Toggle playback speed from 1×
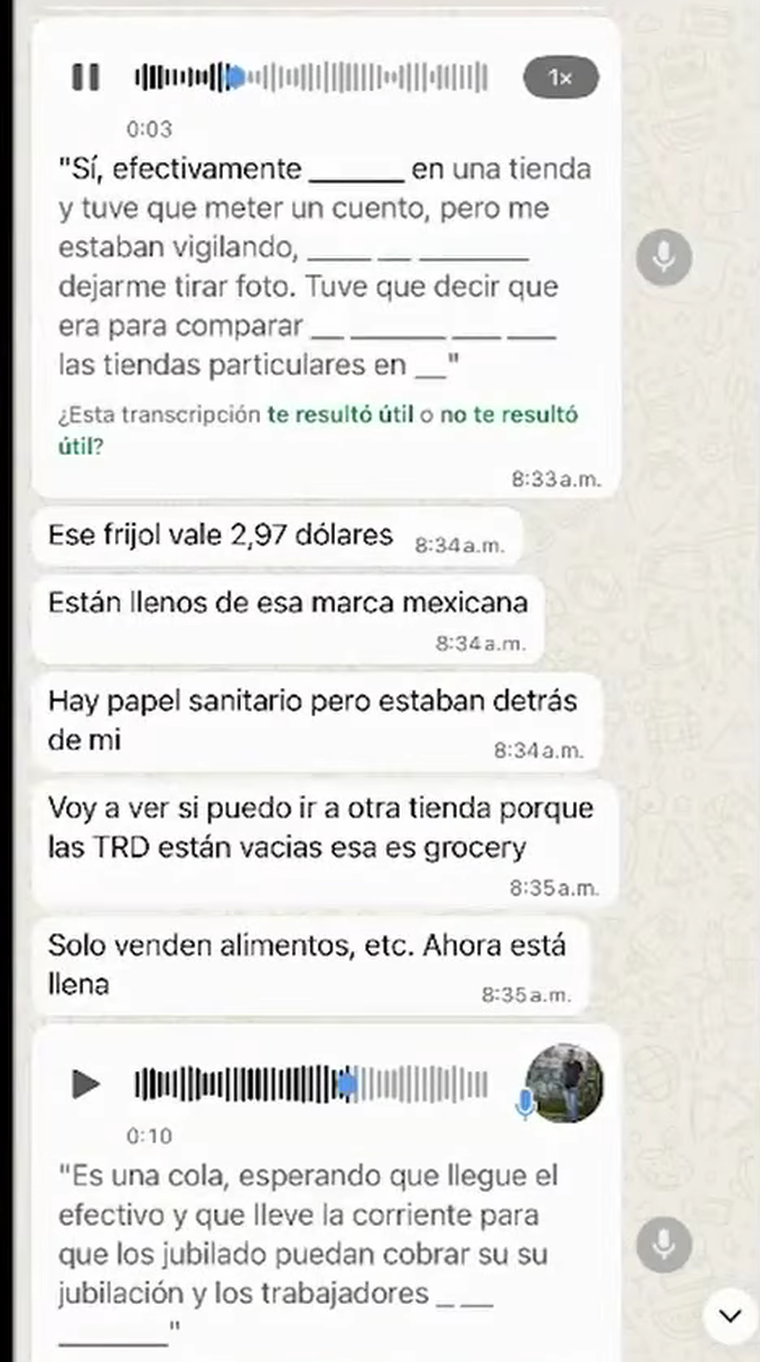760x1362 pixels. point(561,77)
